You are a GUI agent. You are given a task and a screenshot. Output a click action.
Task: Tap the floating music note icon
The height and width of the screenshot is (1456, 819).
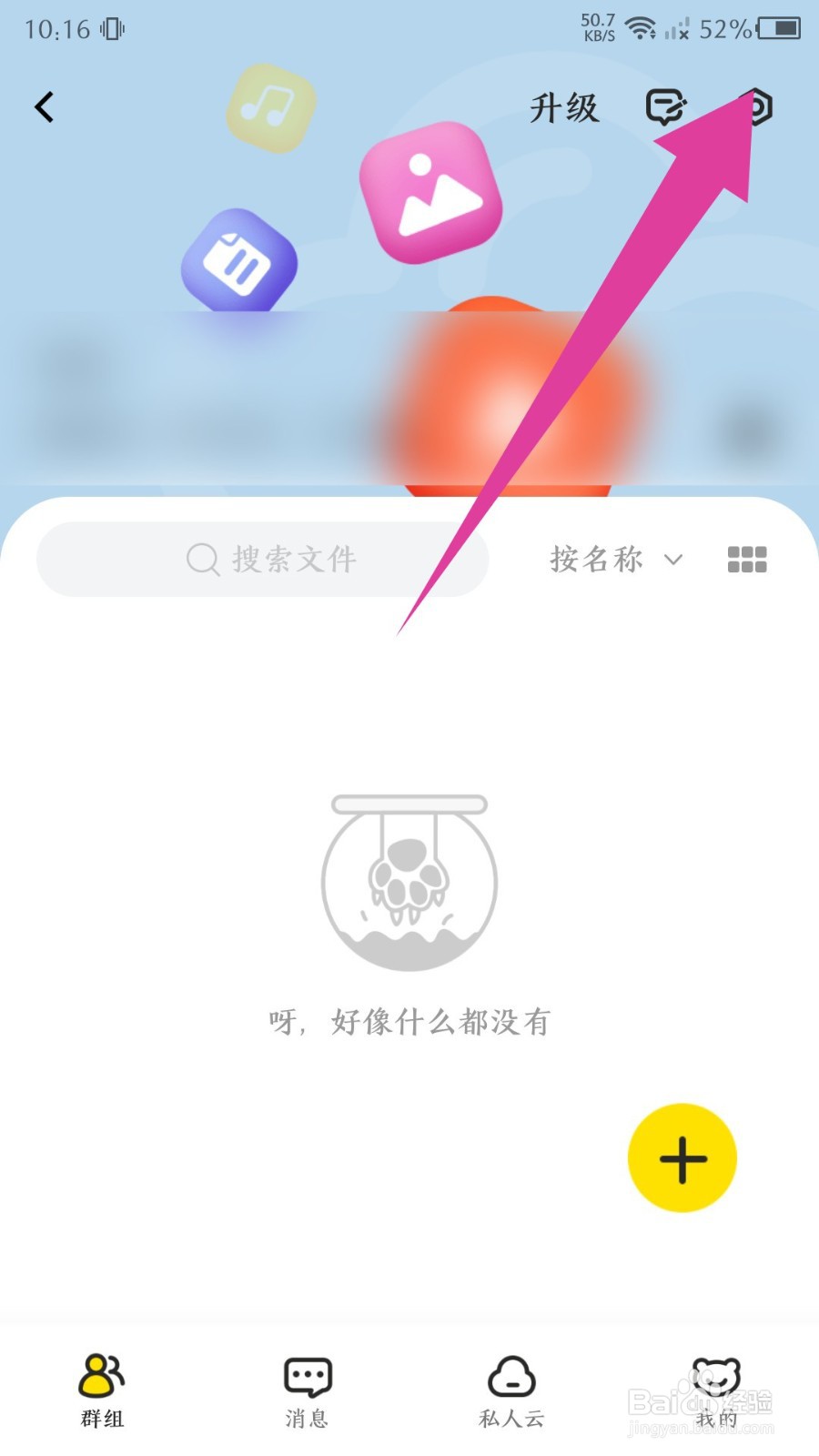(268, 106)
